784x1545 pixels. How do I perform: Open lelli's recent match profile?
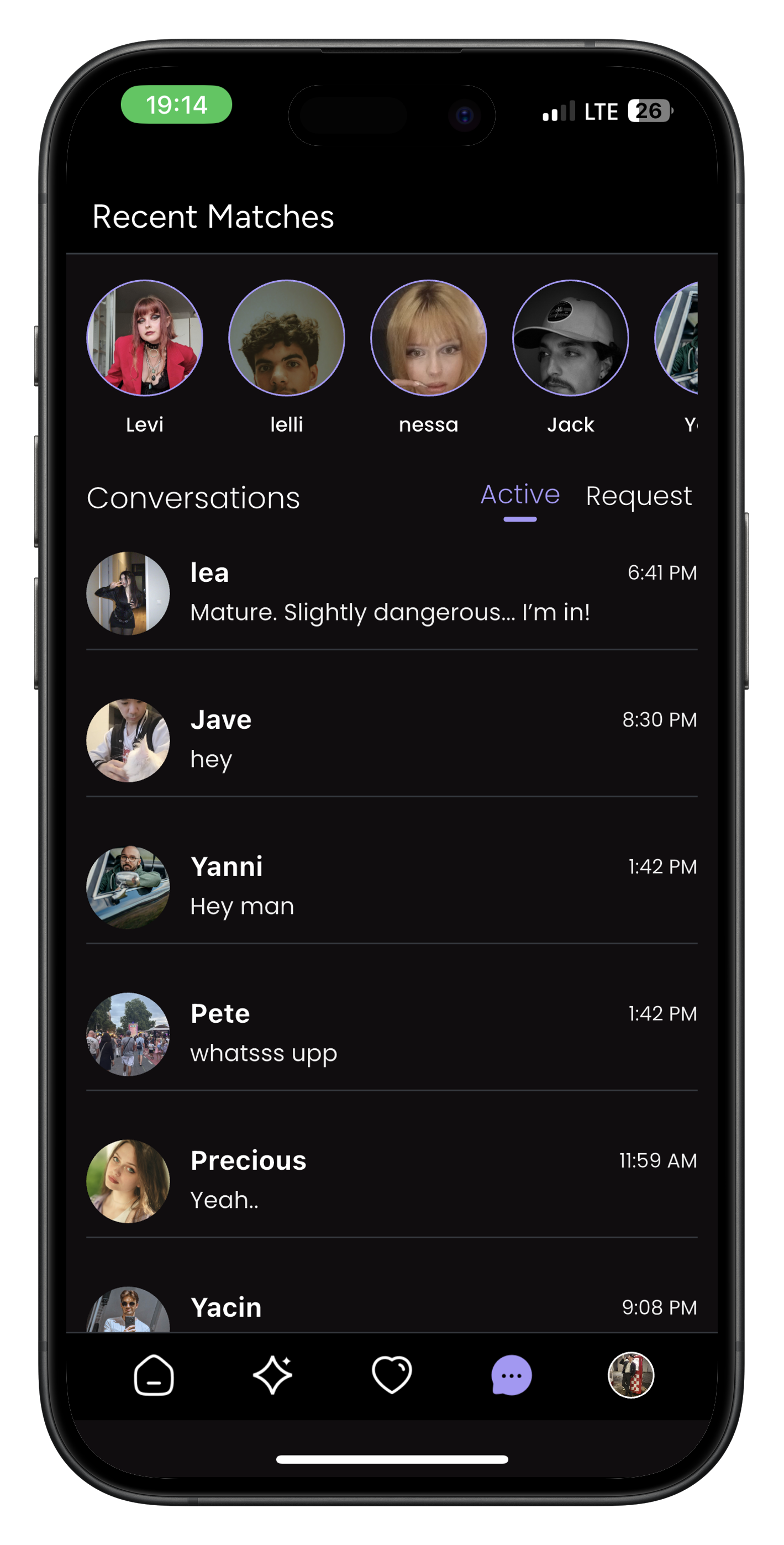(287, 338)
